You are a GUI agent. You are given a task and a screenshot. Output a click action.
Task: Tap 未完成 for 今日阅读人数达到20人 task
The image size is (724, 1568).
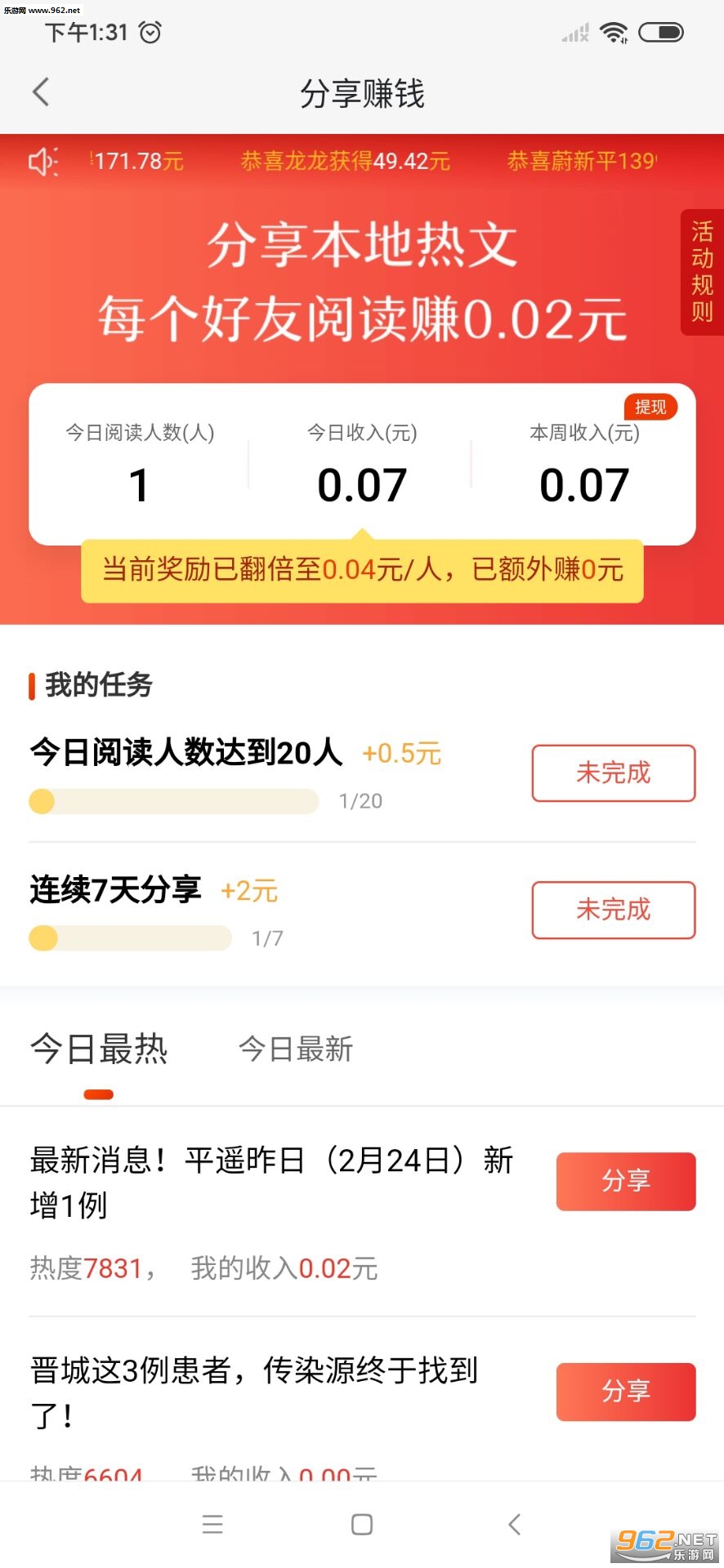pyautogui.click(x=613, y=773)
